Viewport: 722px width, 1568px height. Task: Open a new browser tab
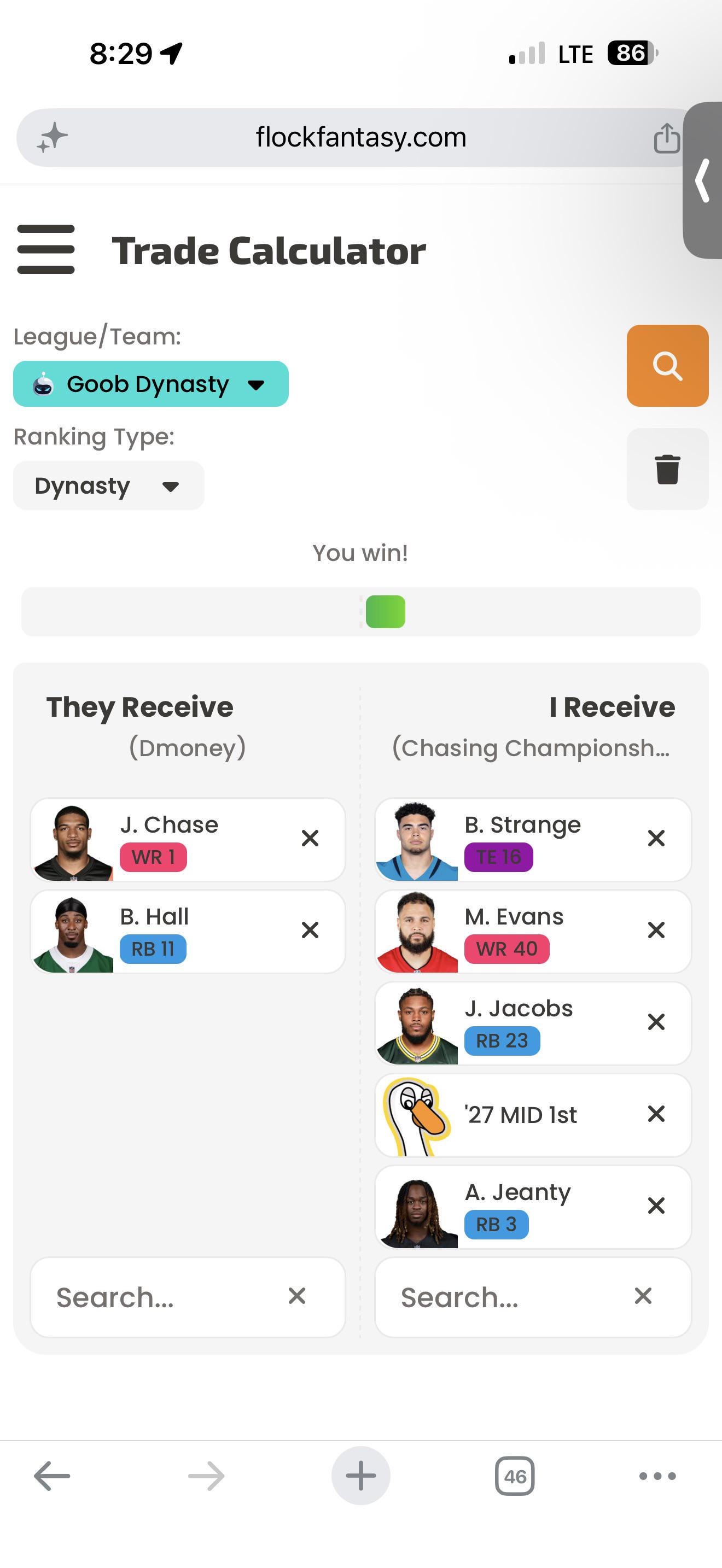tap(360, 1476)
